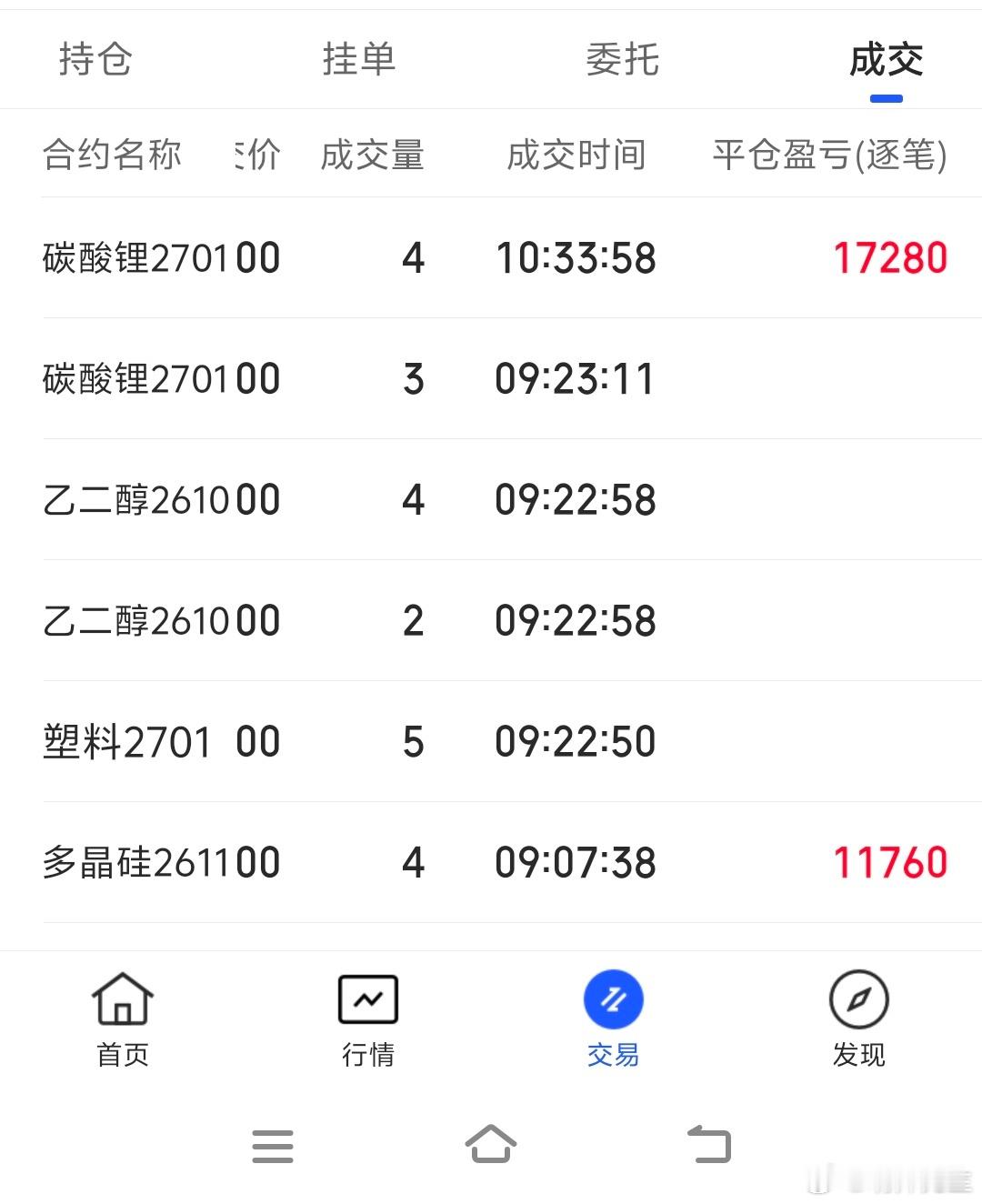
Task: Tap the system home button
Action: [491, 1145]
